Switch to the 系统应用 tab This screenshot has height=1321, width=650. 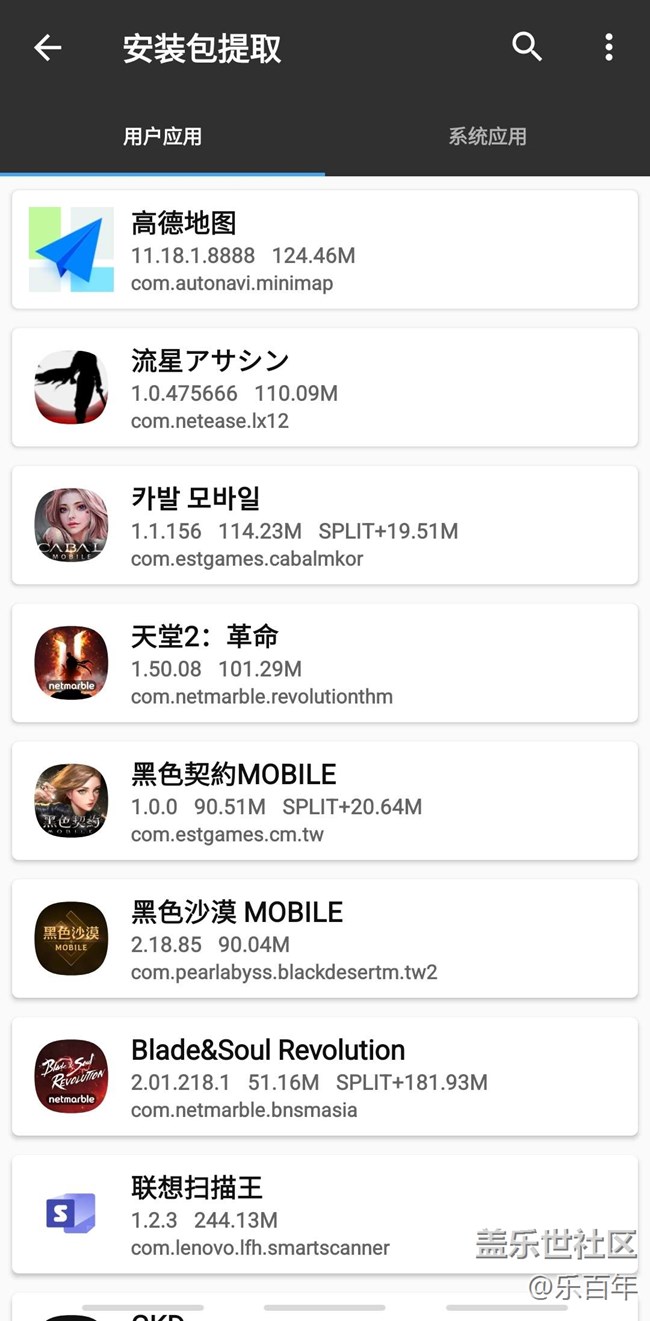pyautogui.click(x=487, y=137)
